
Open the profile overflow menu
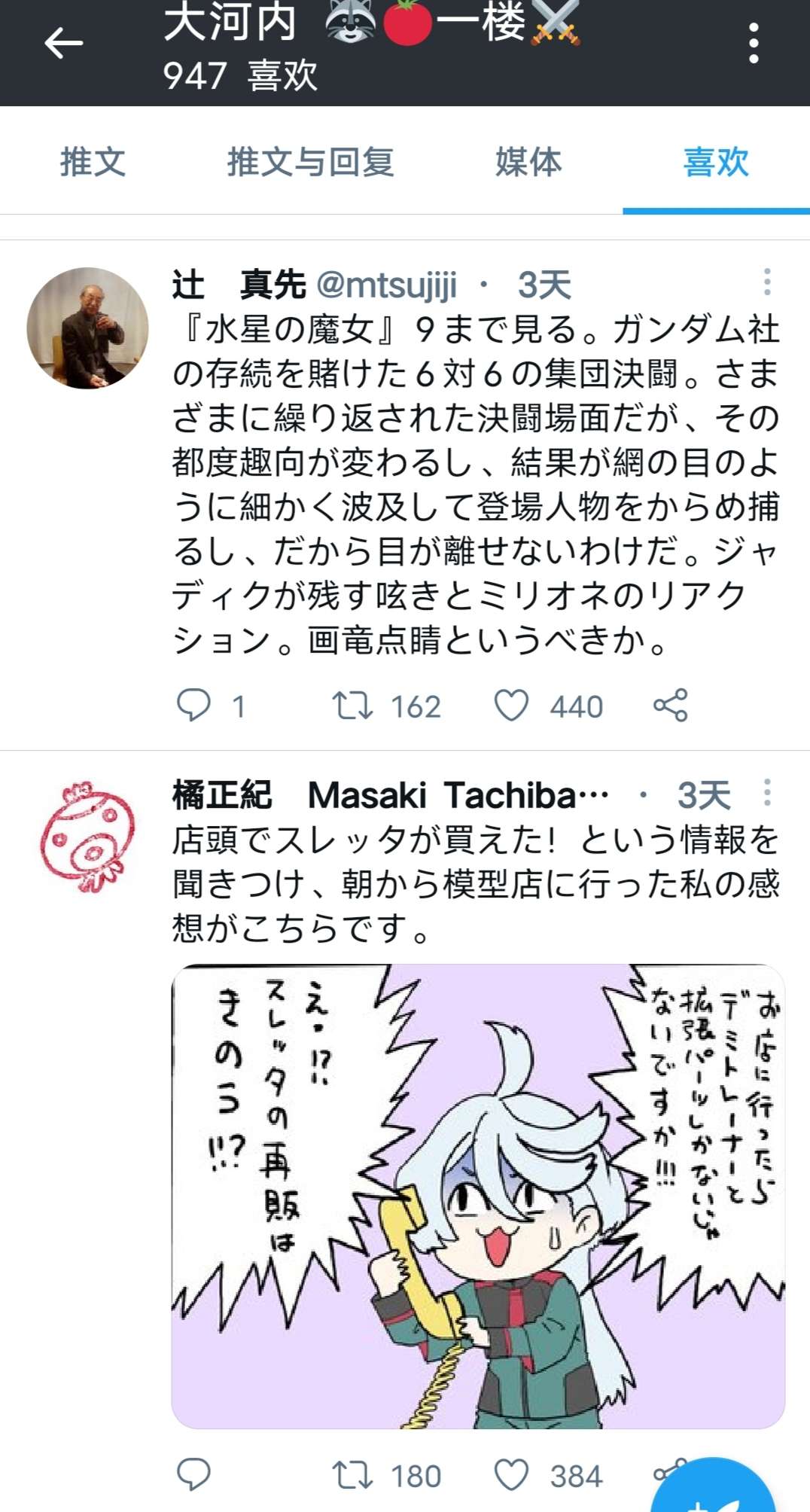coord(754,44)
